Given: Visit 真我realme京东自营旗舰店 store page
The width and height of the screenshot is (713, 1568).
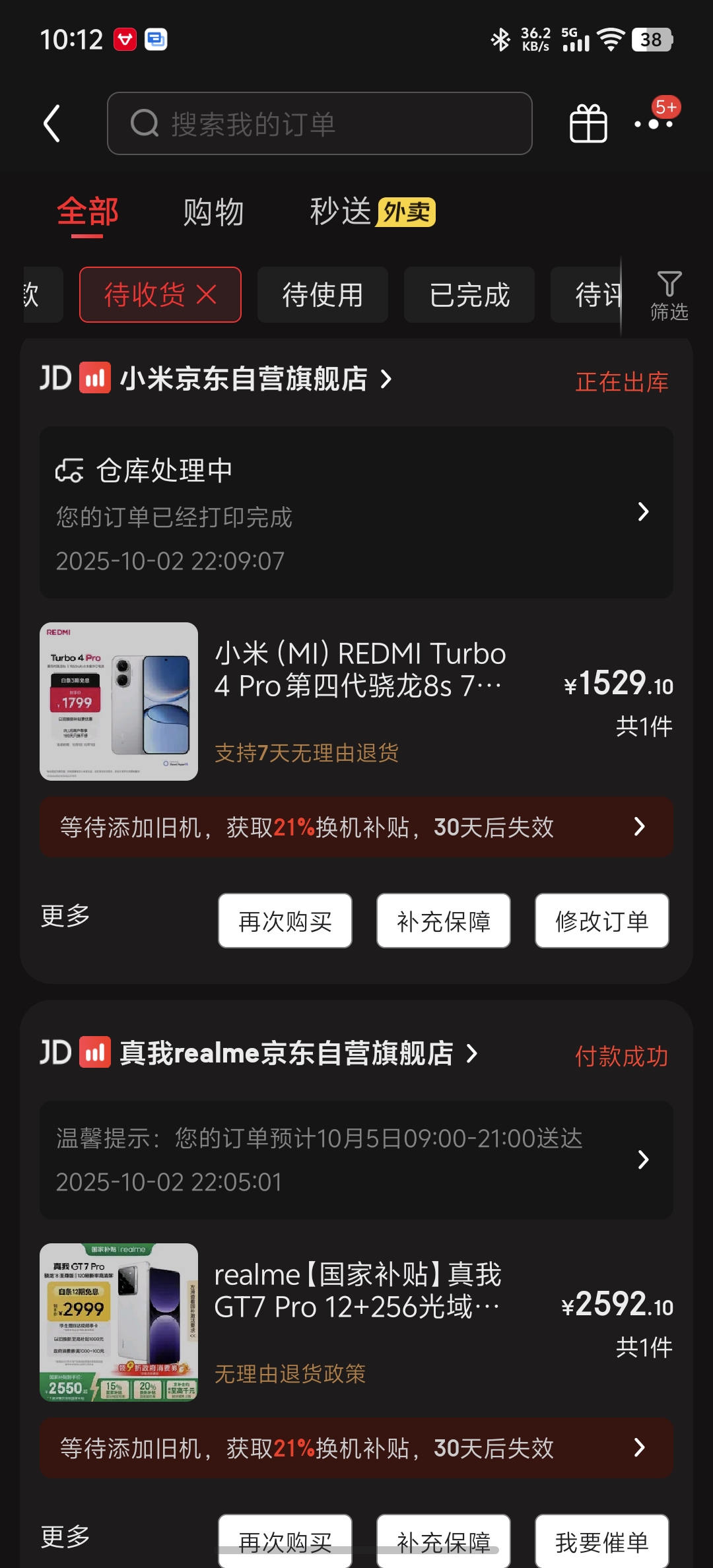Looking at the screenshot, I should tap(287, 1053).
